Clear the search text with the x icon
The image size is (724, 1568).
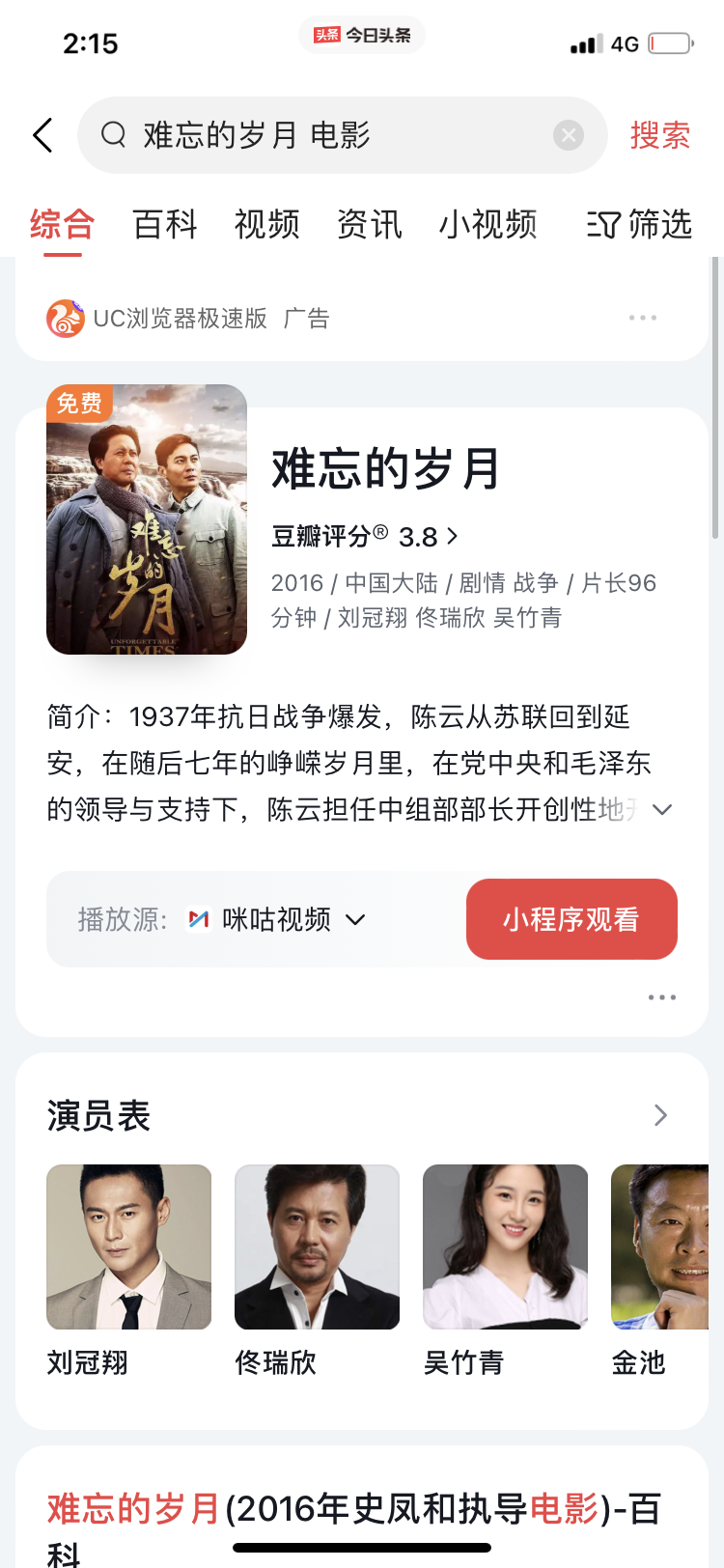click(569, 135)
